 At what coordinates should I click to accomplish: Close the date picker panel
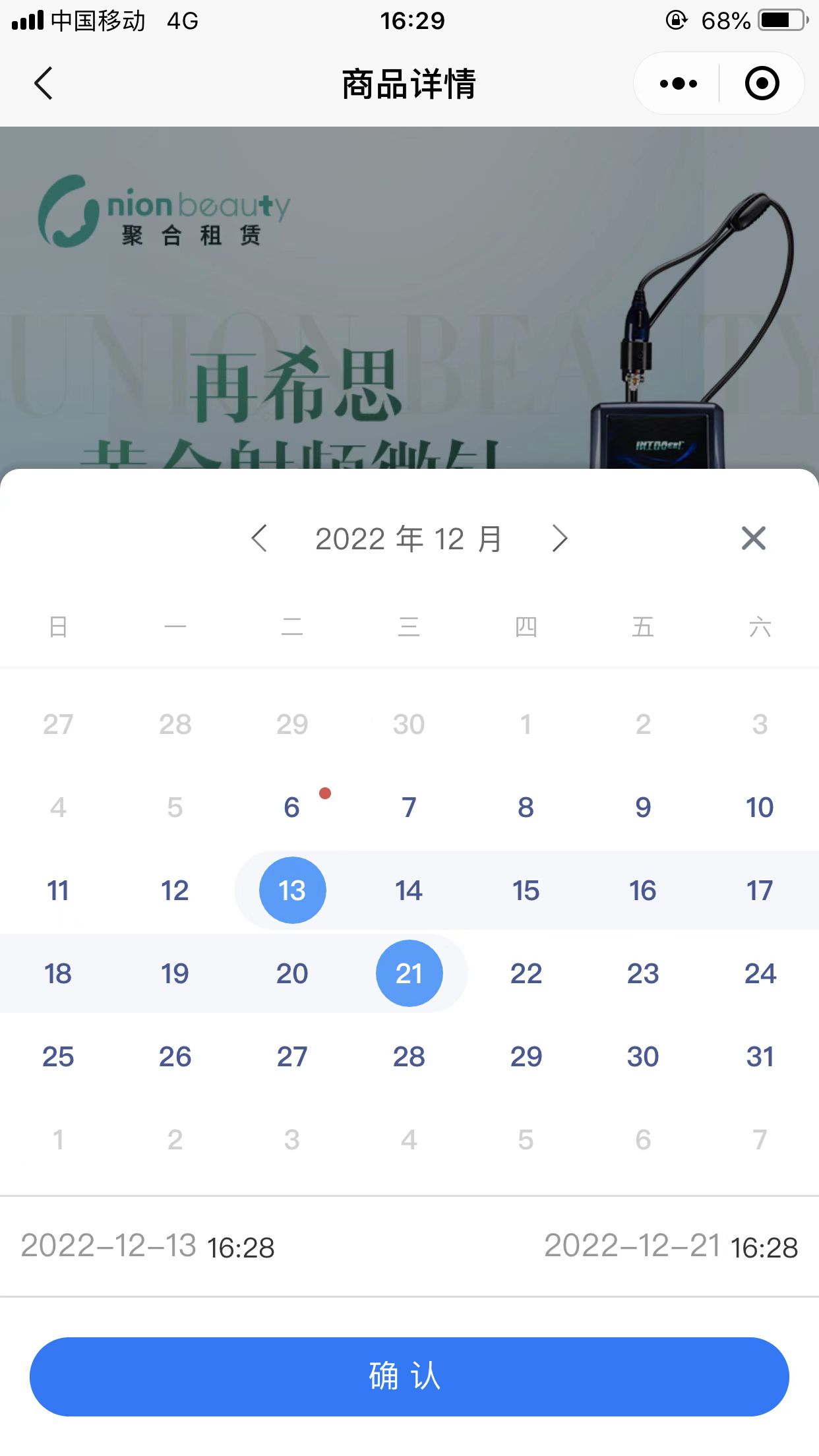click(753, 538)
